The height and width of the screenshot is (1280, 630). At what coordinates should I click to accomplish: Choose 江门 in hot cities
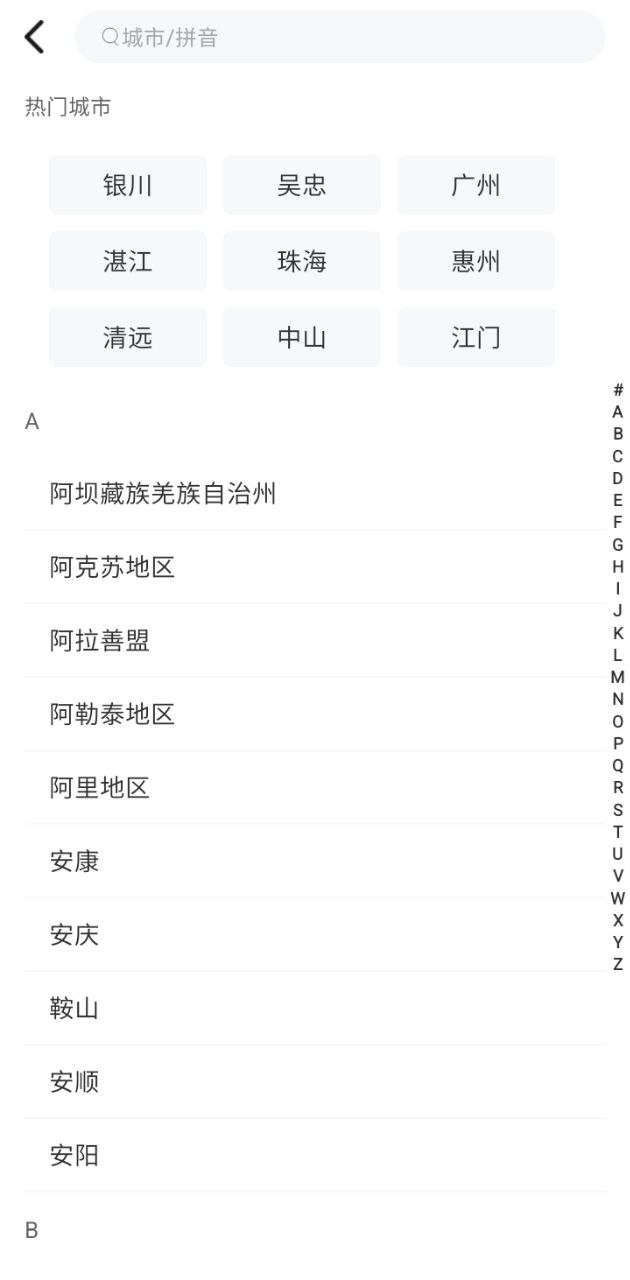[x=476, y=337]
